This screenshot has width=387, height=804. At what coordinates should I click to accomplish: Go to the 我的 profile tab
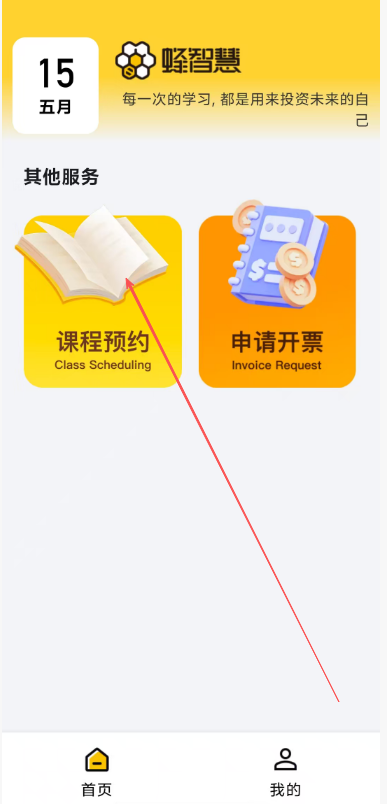[286, 772]
